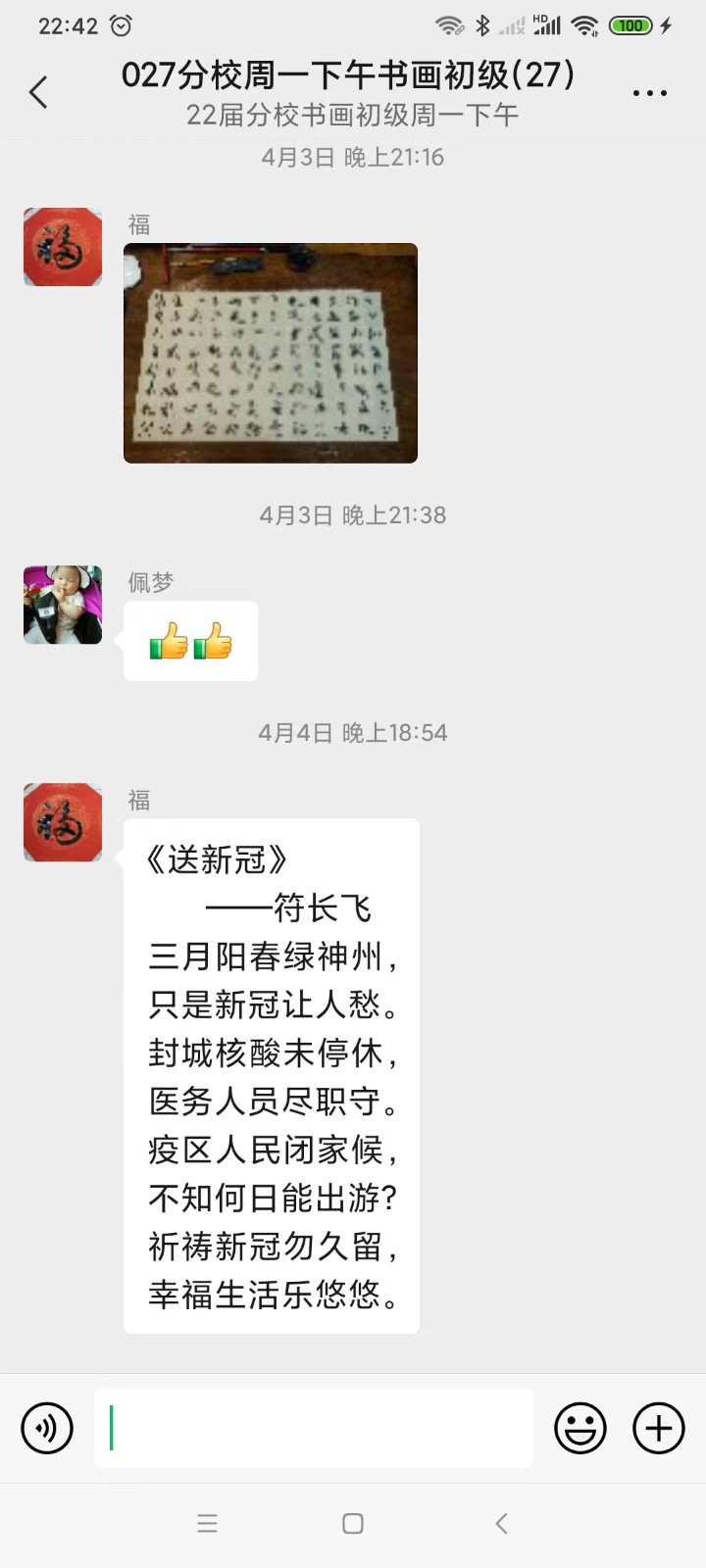Viewport: 706px width, 1568px height.
Task: Open the calligraphy photo sent by 福
Action: 271,353
